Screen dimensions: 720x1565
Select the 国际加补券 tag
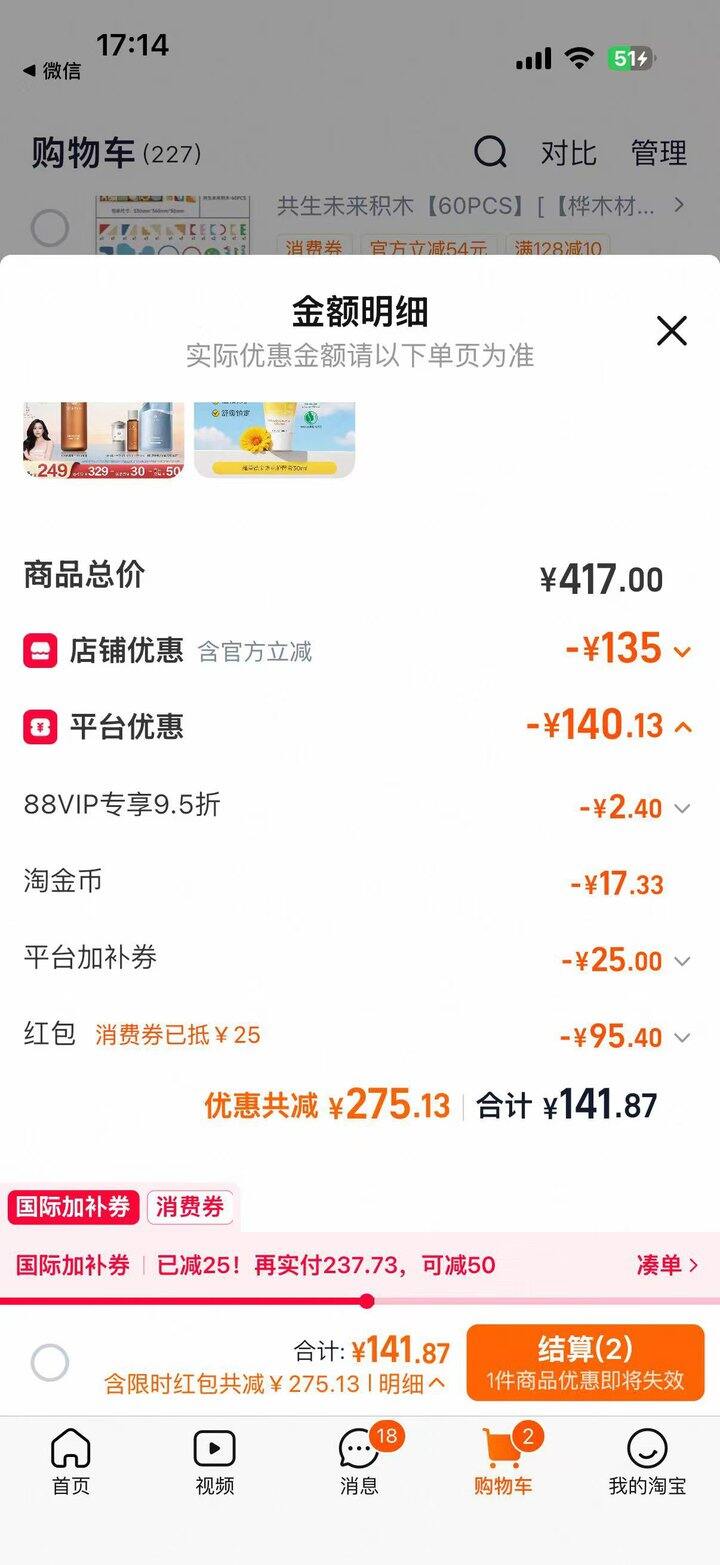(x=74, y=1207)
